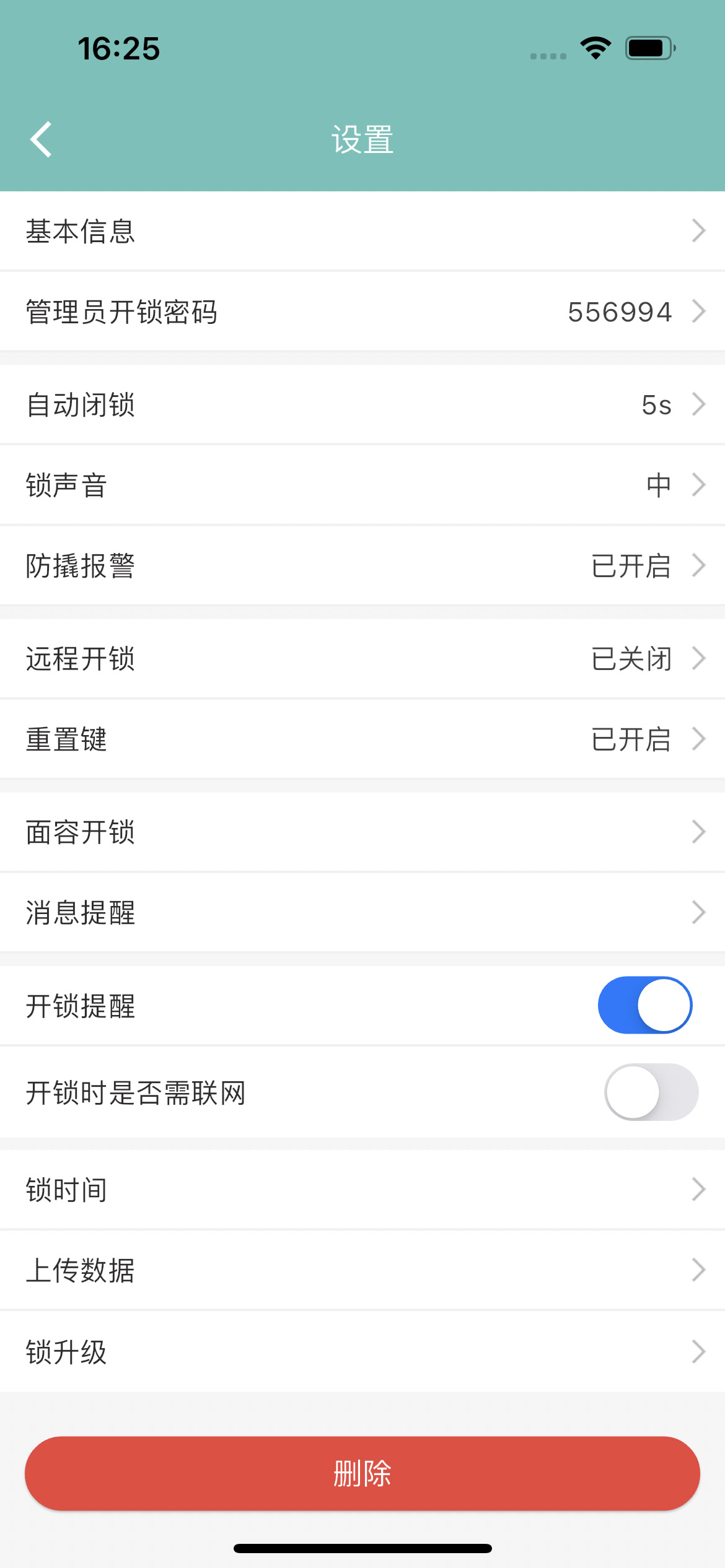The image size is (725, 1568).
Task: Tap the back arrow to leave Settings
Action: [41, 138]
